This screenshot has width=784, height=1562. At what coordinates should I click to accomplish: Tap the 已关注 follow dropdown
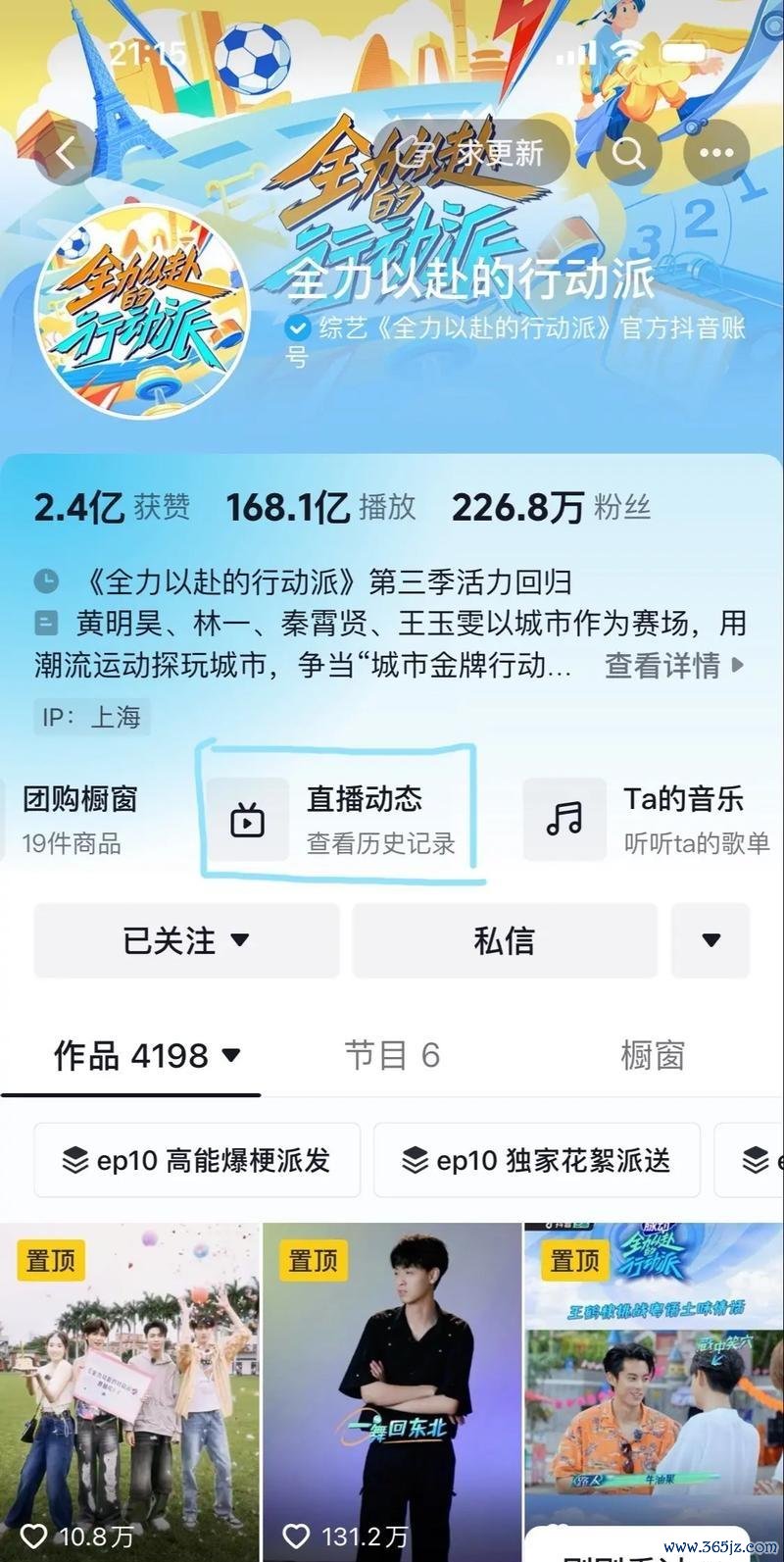186,941
